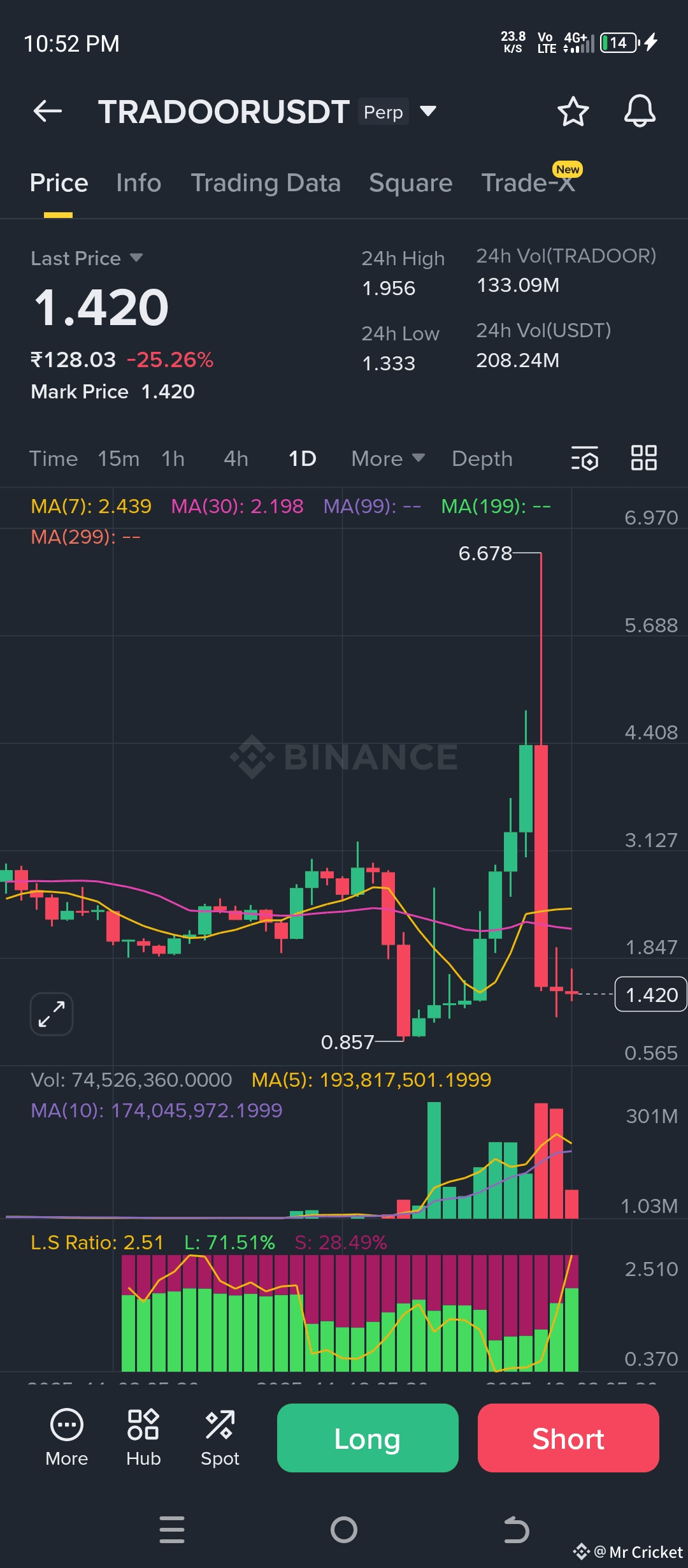Open the More intervals dropdown
The image size is (688, 1568).
click(387, 458)
